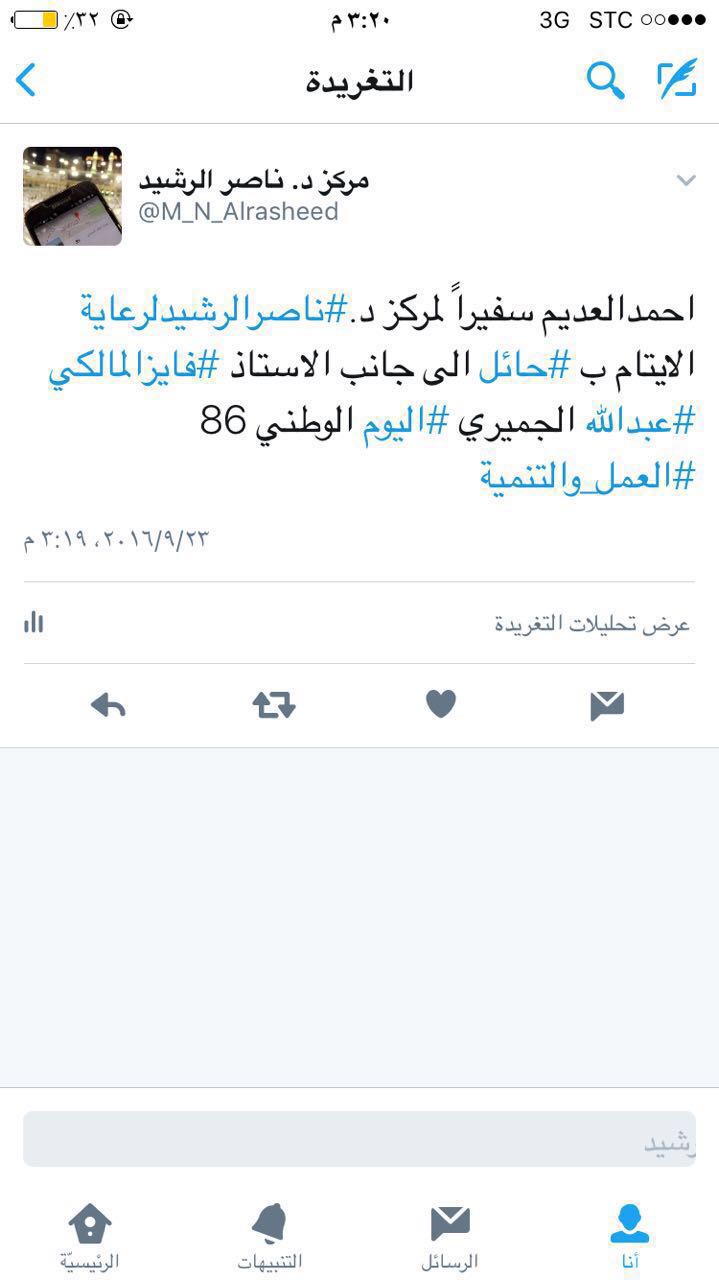
Task: Retweet this tweet
Action: point(274,706)
